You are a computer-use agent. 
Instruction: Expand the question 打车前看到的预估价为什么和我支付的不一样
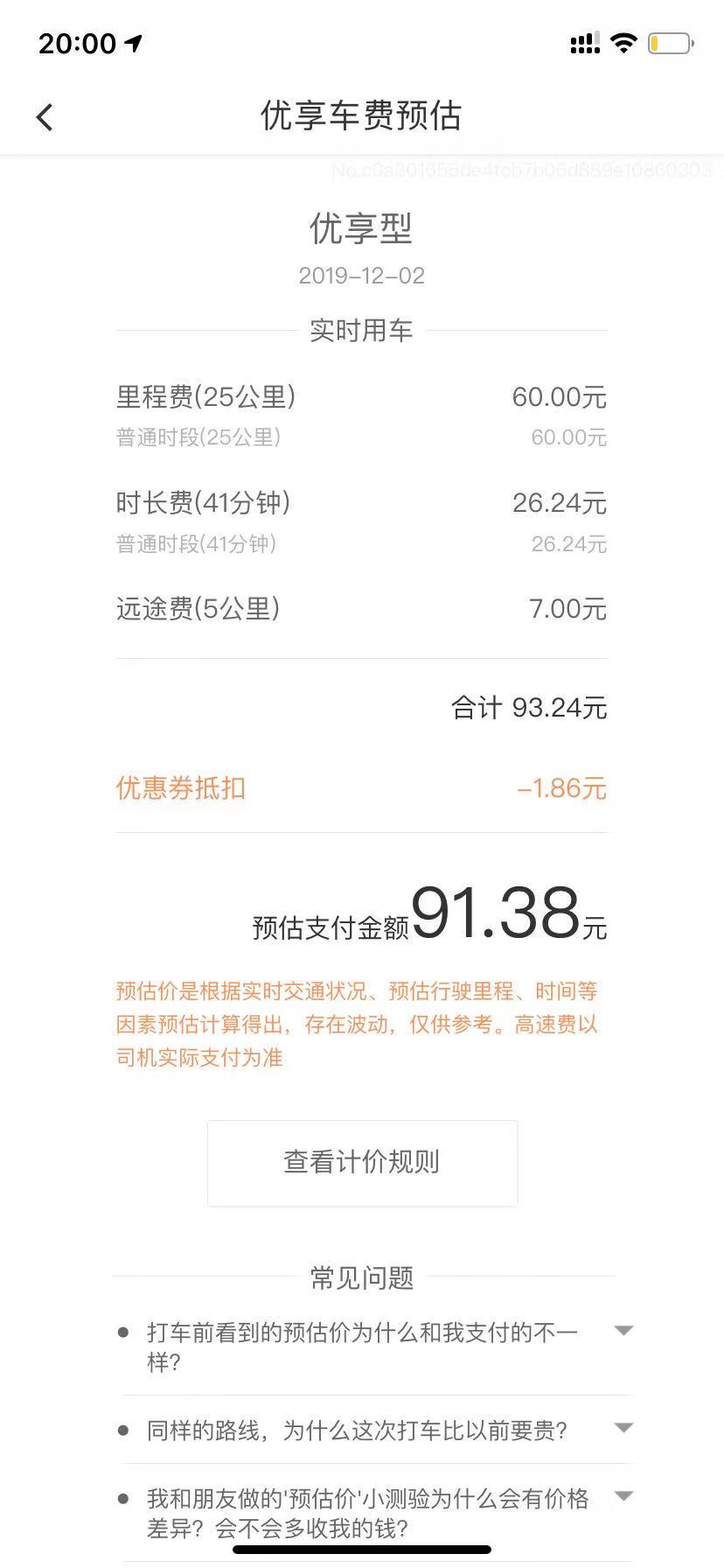[623, 1331]
